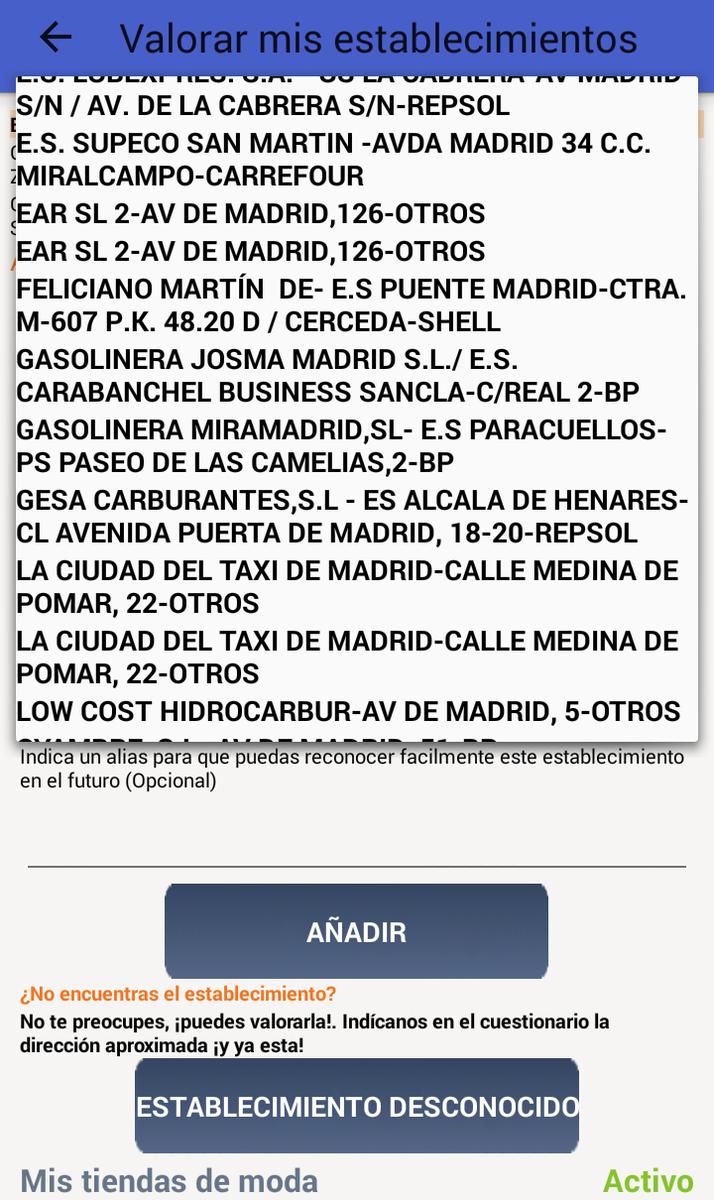This screenshot has height=1200, width=714.
Task: Pick Gasolinera Josma Madrid Carabanchel BP
Action: [x=328, y=376]
